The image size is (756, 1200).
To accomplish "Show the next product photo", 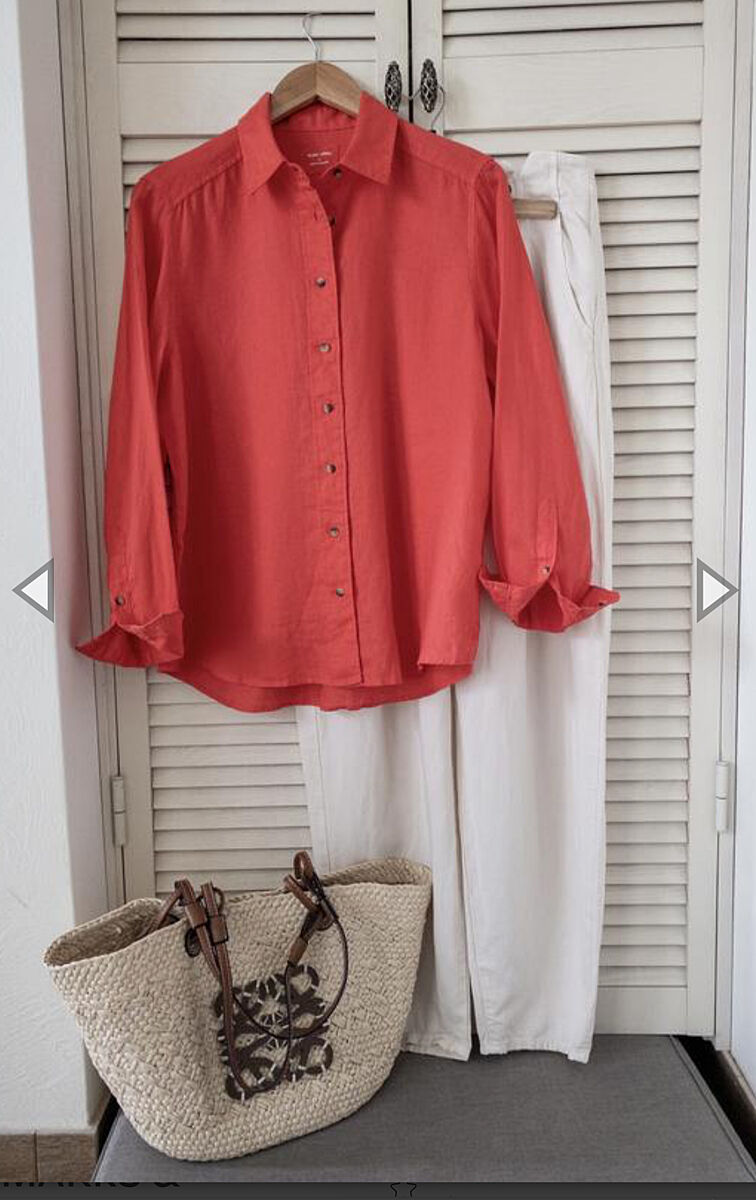I will tap(716, 590).
